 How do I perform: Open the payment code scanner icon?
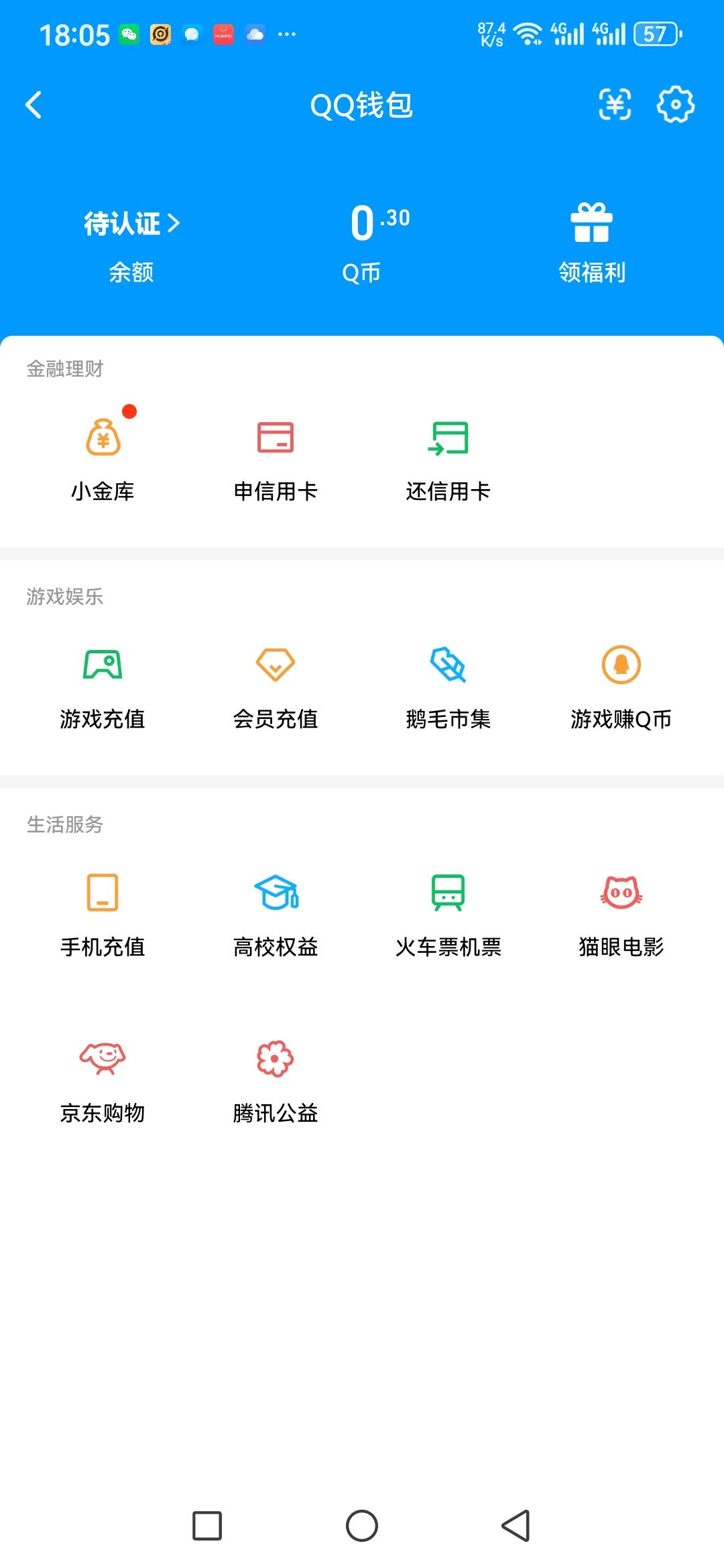(x=614, y=105)
